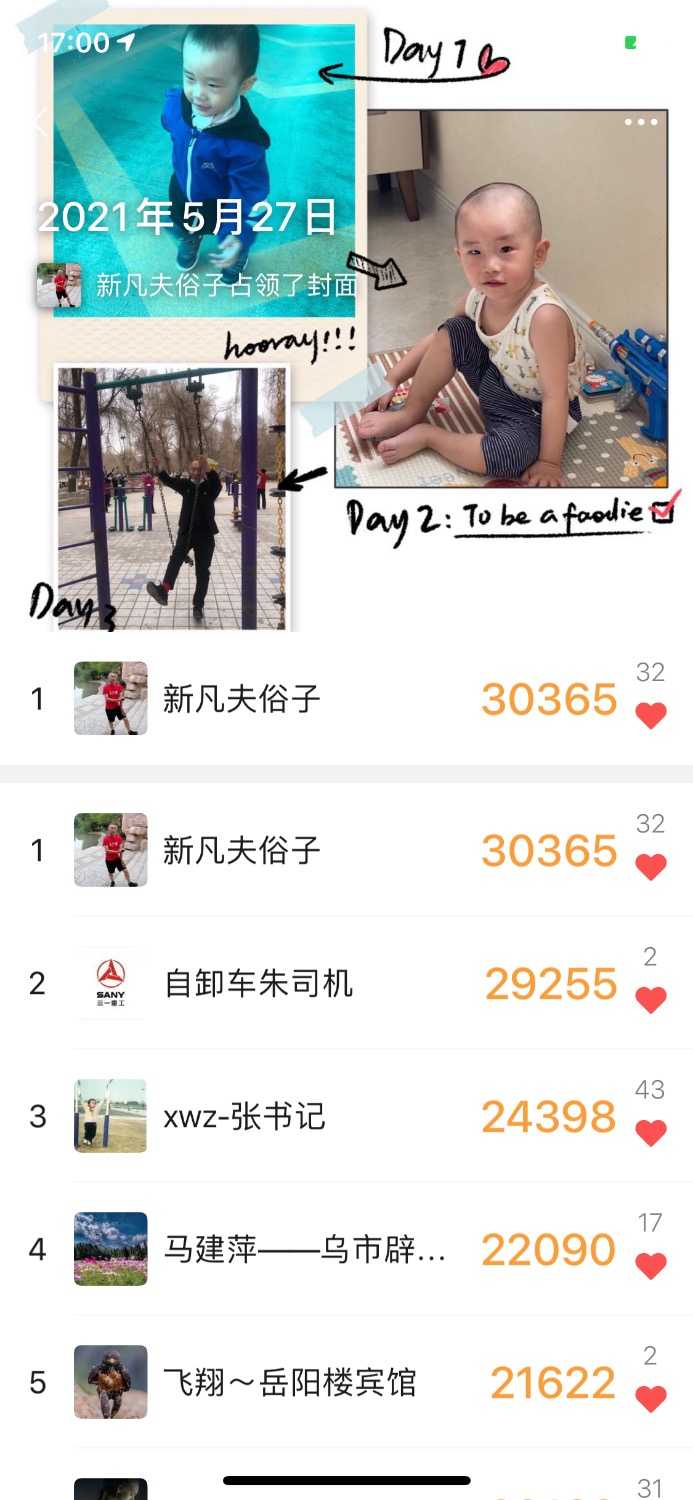Open the three-dot overflow menu
This screenshot has height=1500, width=693.
click(x=641, y=122)
